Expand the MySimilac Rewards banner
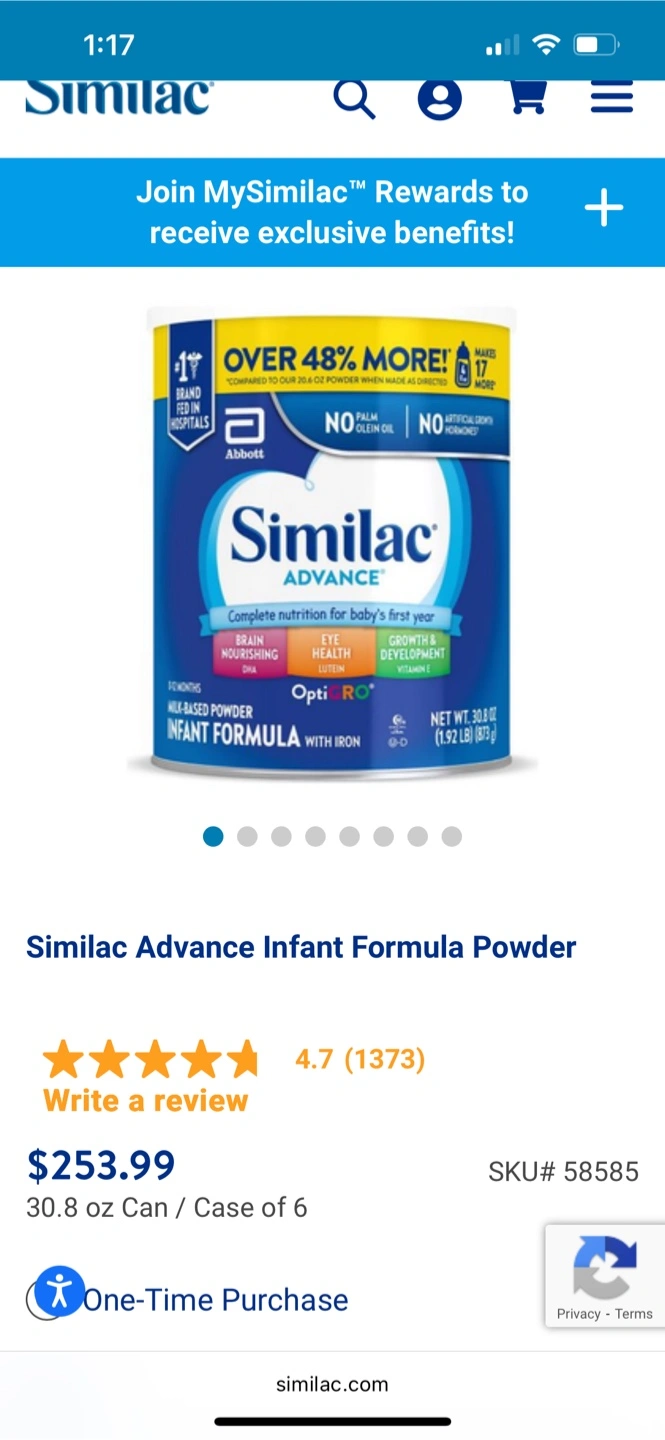Image resolution: width=665 pixels, height=1440 pixels. [x=604, y=209]
